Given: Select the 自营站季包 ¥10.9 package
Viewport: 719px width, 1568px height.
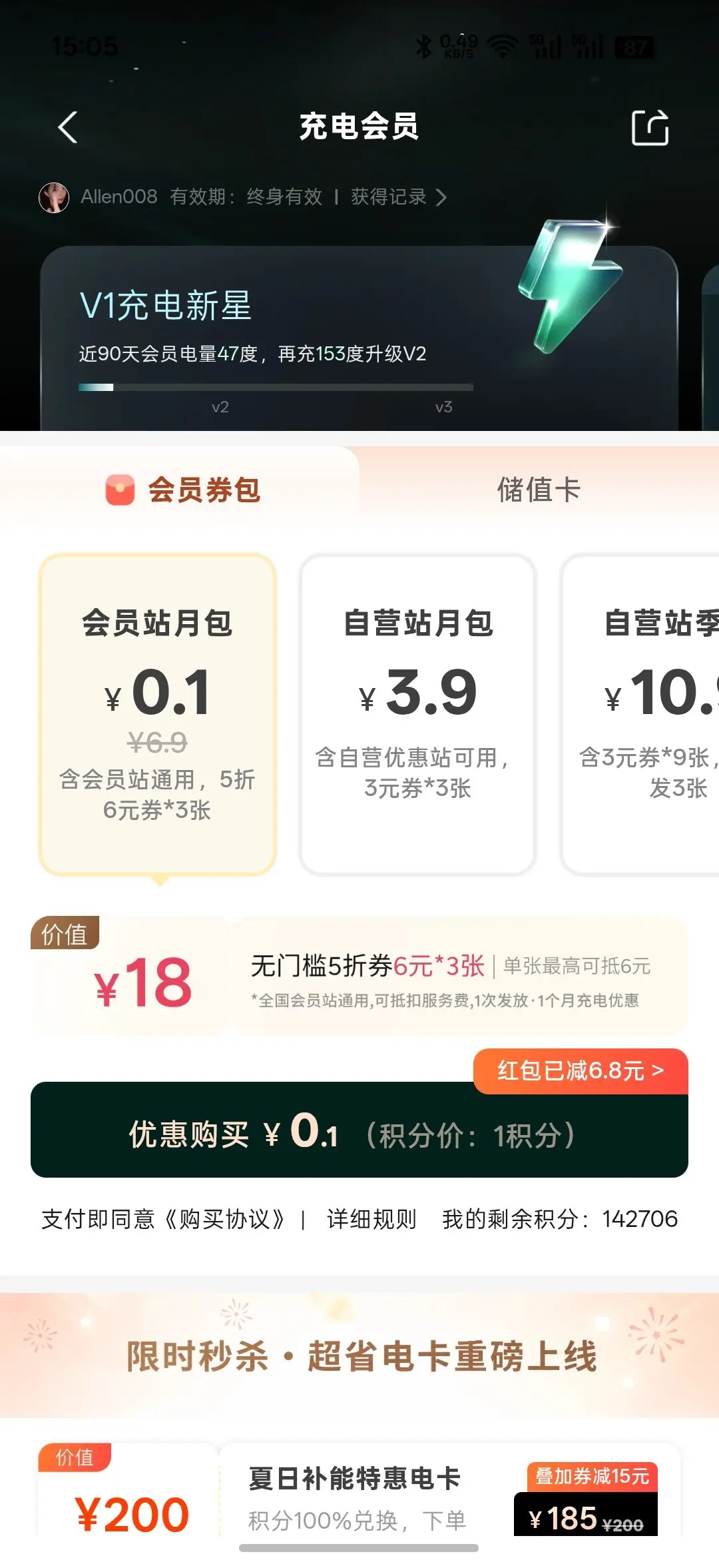Looking at the screenshot, I should point(640,713).
